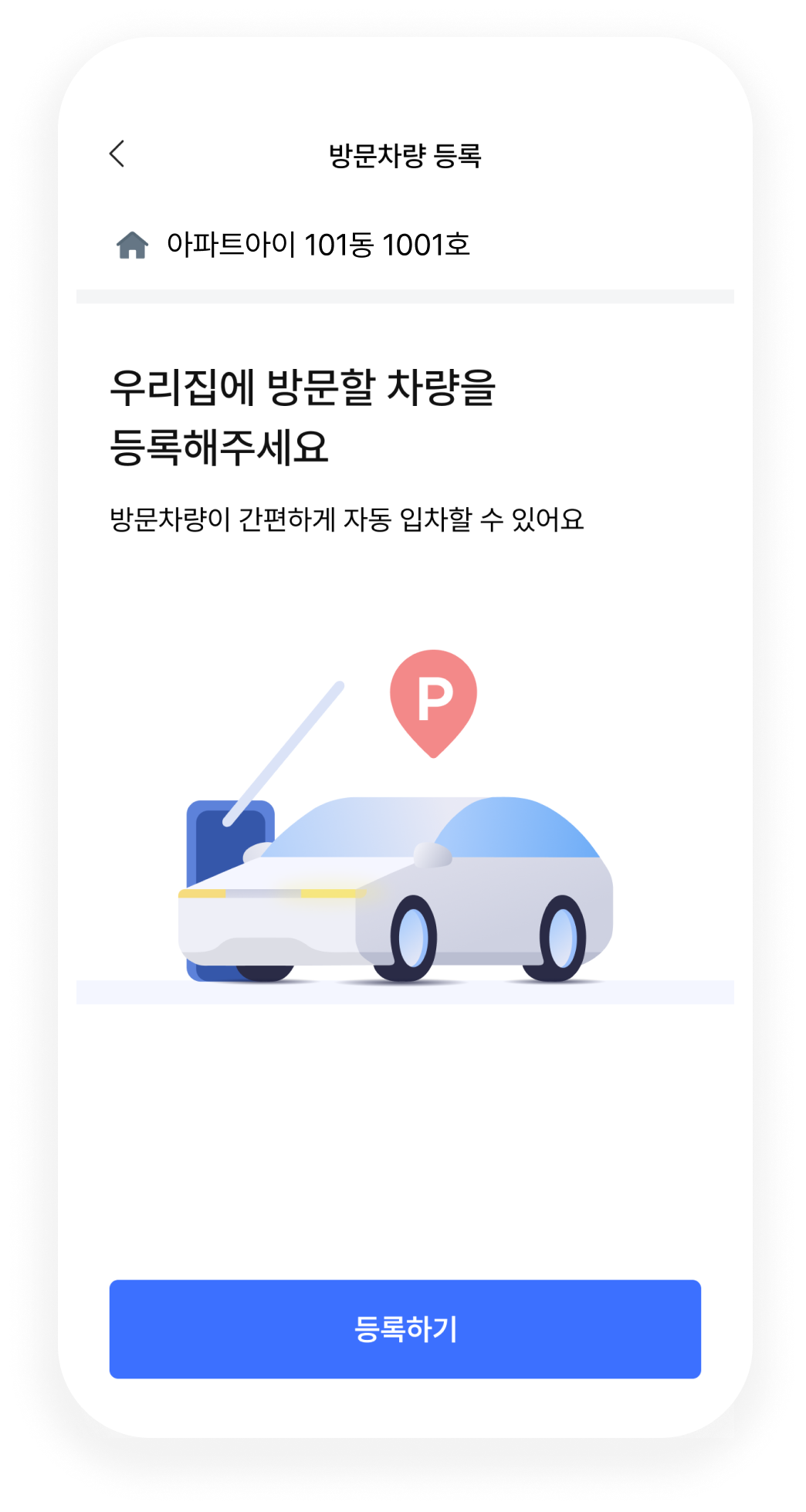Tap the 등록하기 button to register
This screenshot has width=806, height=1512.
click(405, 1329)
